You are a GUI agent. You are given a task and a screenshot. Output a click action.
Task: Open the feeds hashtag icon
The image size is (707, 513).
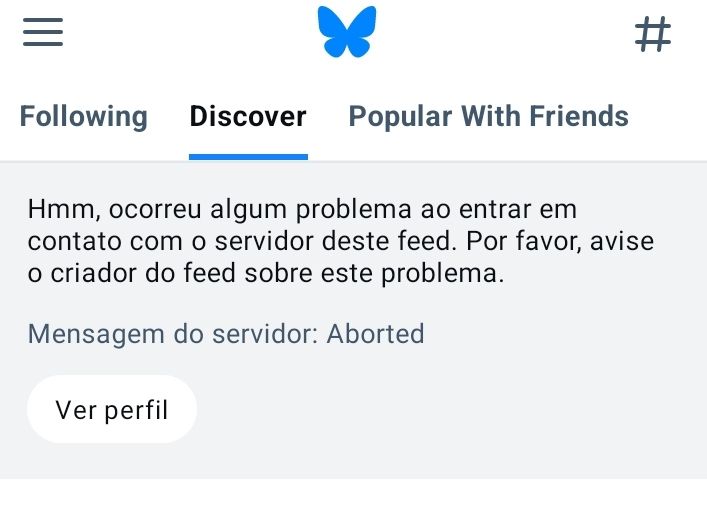point(653,35)
